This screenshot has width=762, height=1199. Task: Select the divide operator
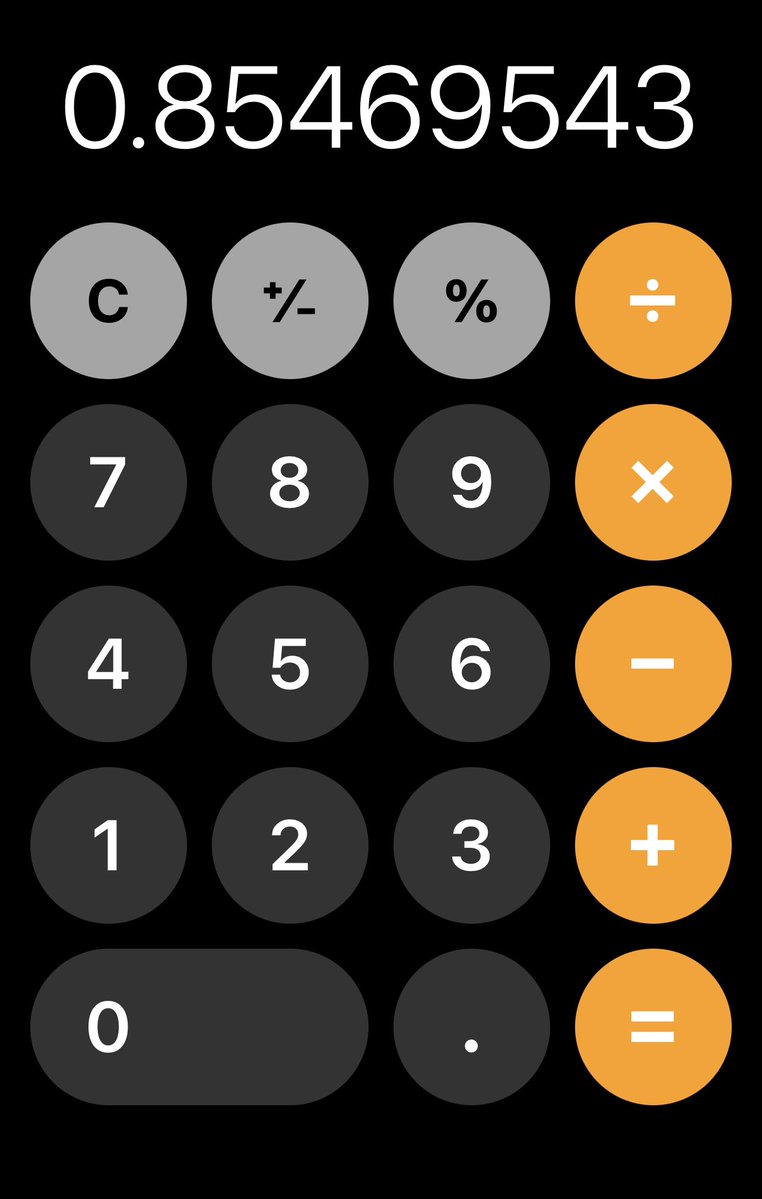point(653,301)
